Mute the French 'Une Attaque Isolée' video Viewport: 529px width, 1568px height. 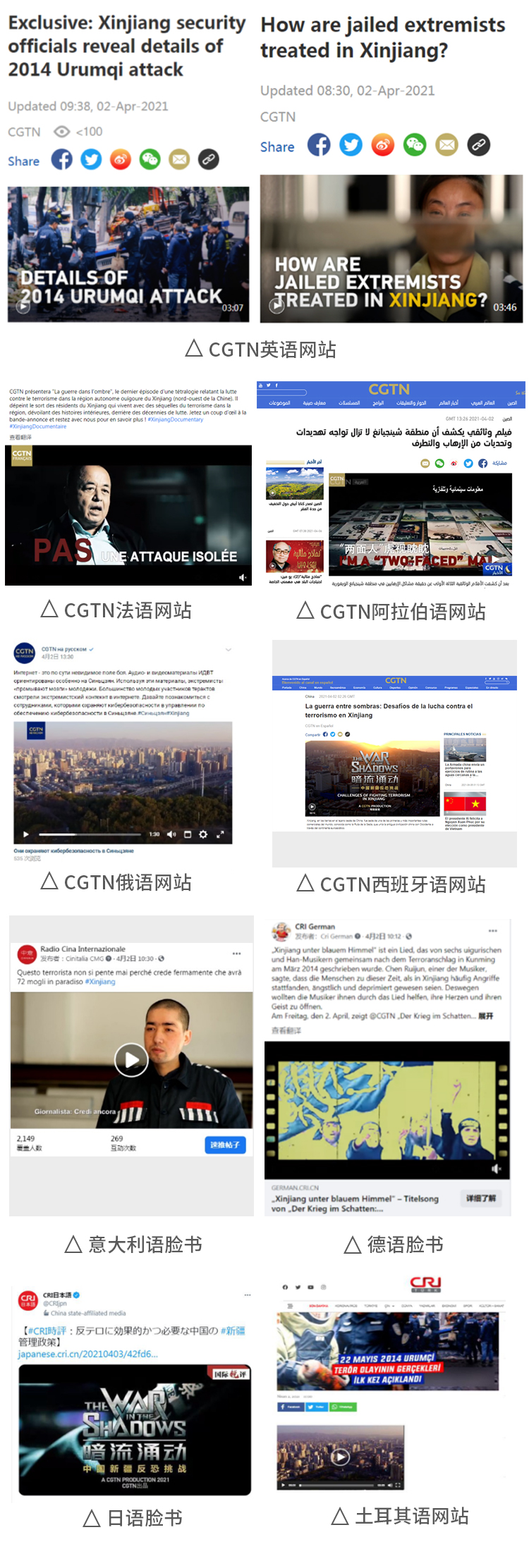[243, 576]
